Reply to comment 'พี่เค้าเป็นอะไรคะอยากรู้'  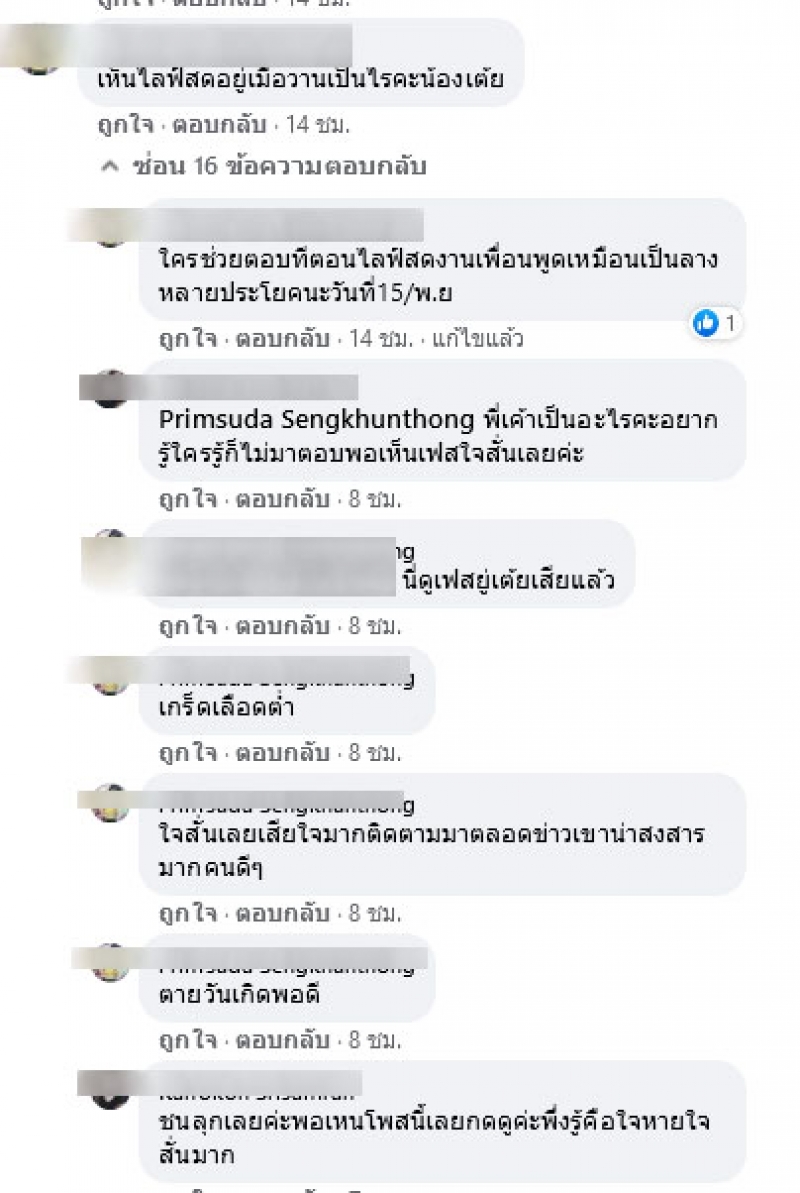[281, 499]
